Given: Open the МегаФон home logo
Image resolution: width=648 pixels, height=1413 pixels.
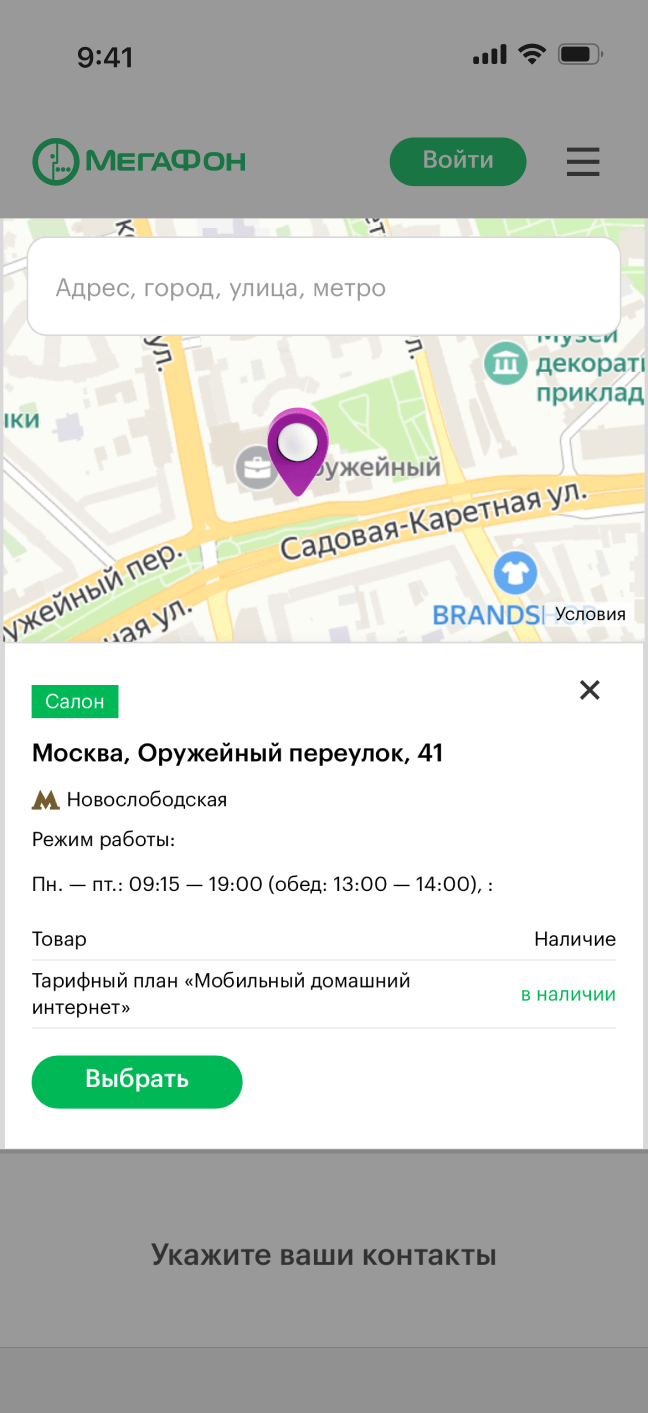Looking at the screenshot, I should (x=139, y=161).
